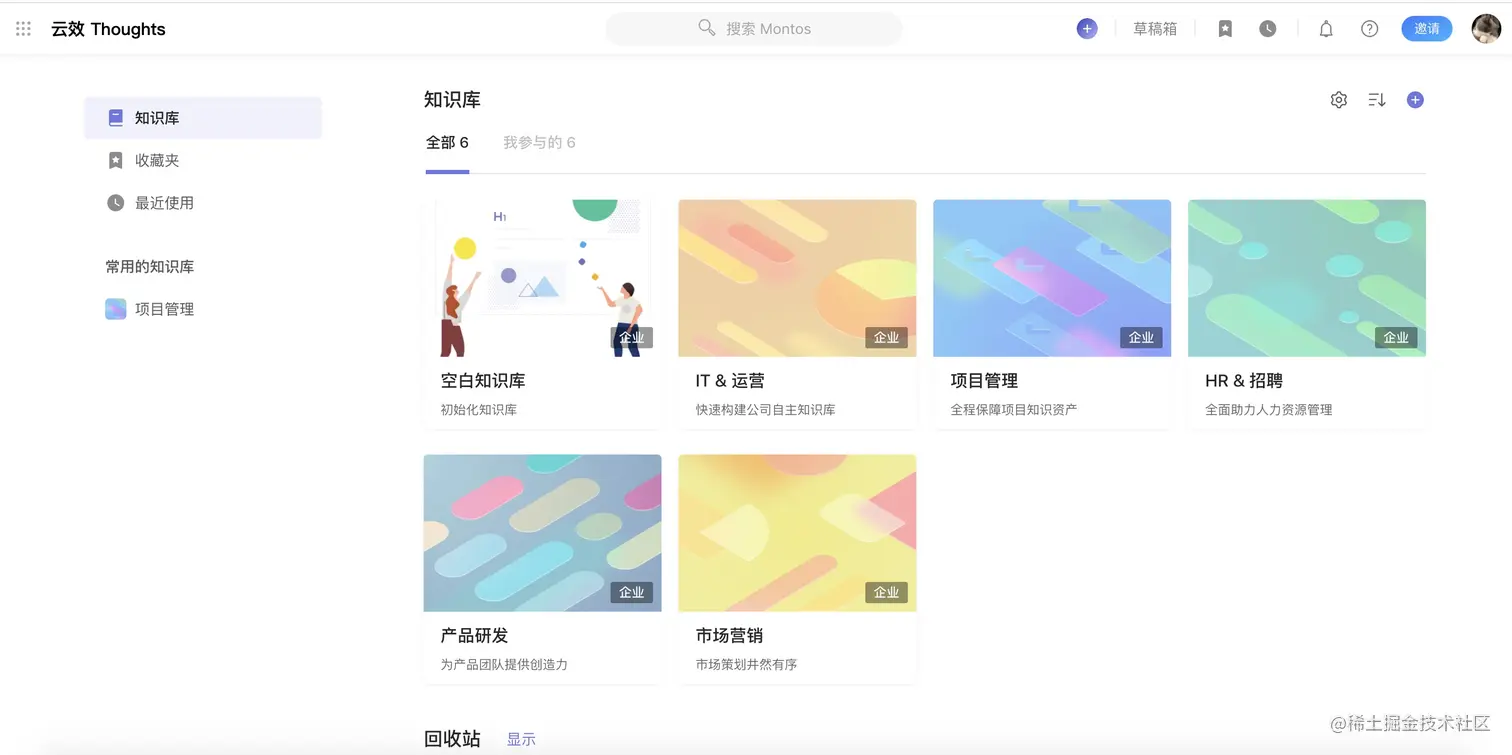Open the 空白知识库 card
1512x755 pixels.
(x=542, y=315)
